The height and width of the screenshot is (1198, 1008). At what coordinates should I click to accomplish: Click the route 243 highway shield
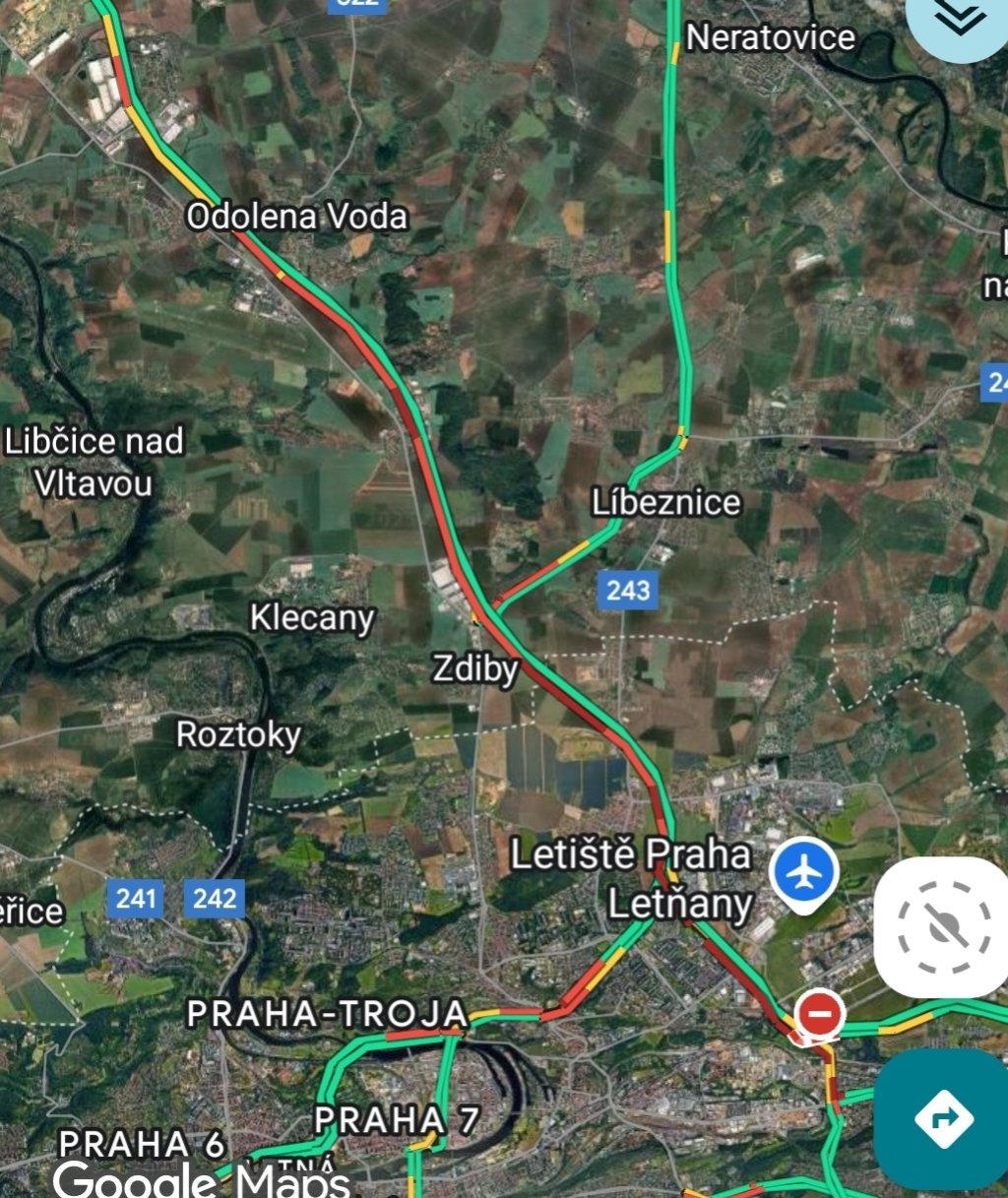[628, 591]
